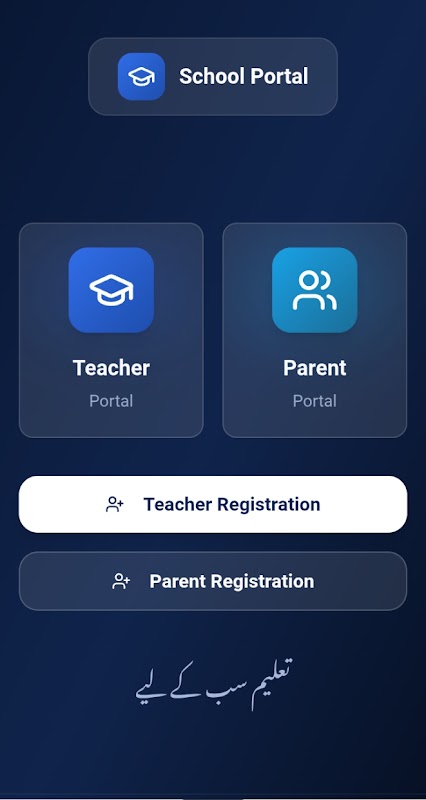Tap the Parent Registration button
The image size is (426, 800).
(213, 581)
